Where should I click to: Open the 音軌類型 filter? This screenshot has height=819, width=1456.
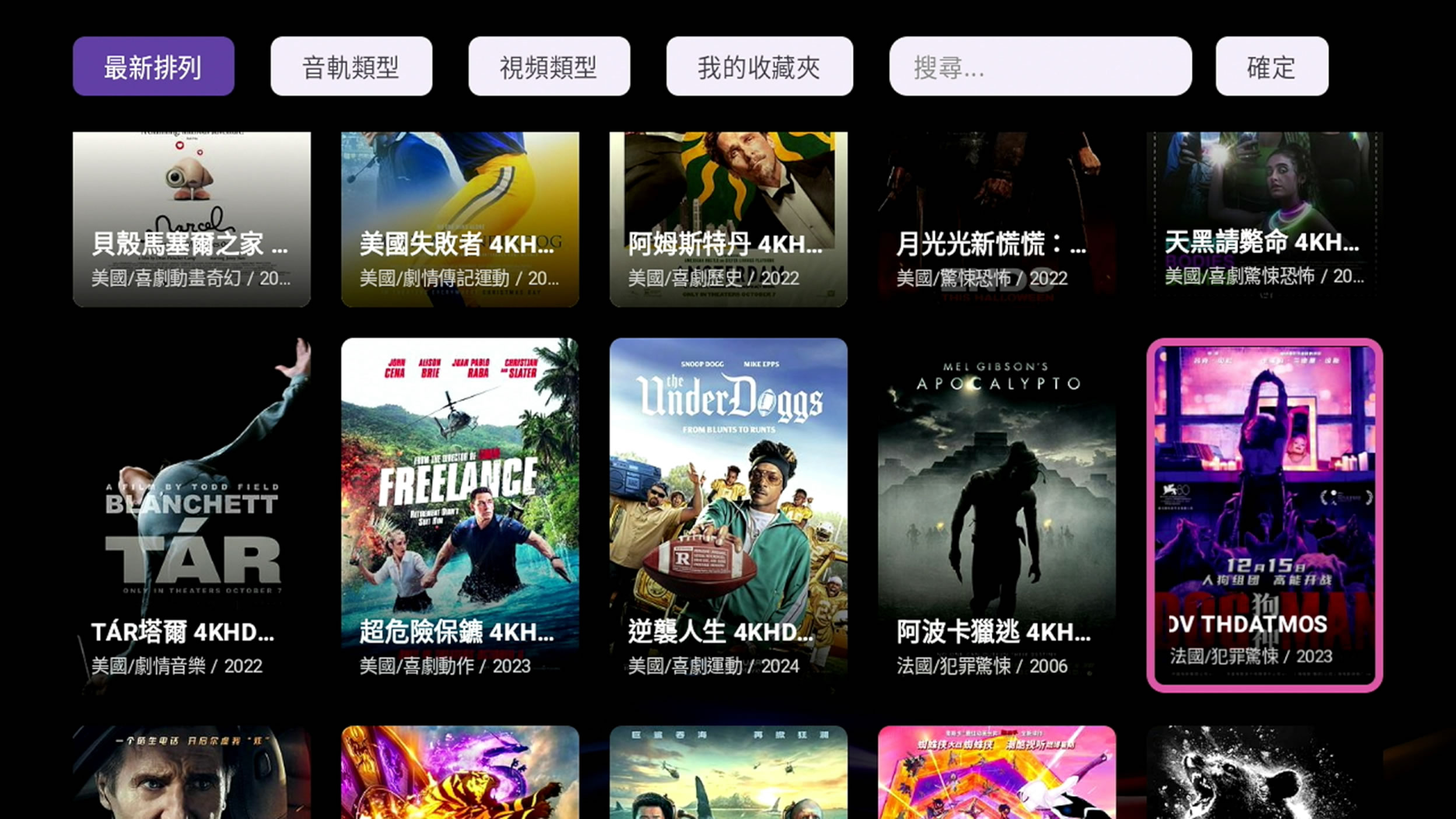[x=351, y=66]
